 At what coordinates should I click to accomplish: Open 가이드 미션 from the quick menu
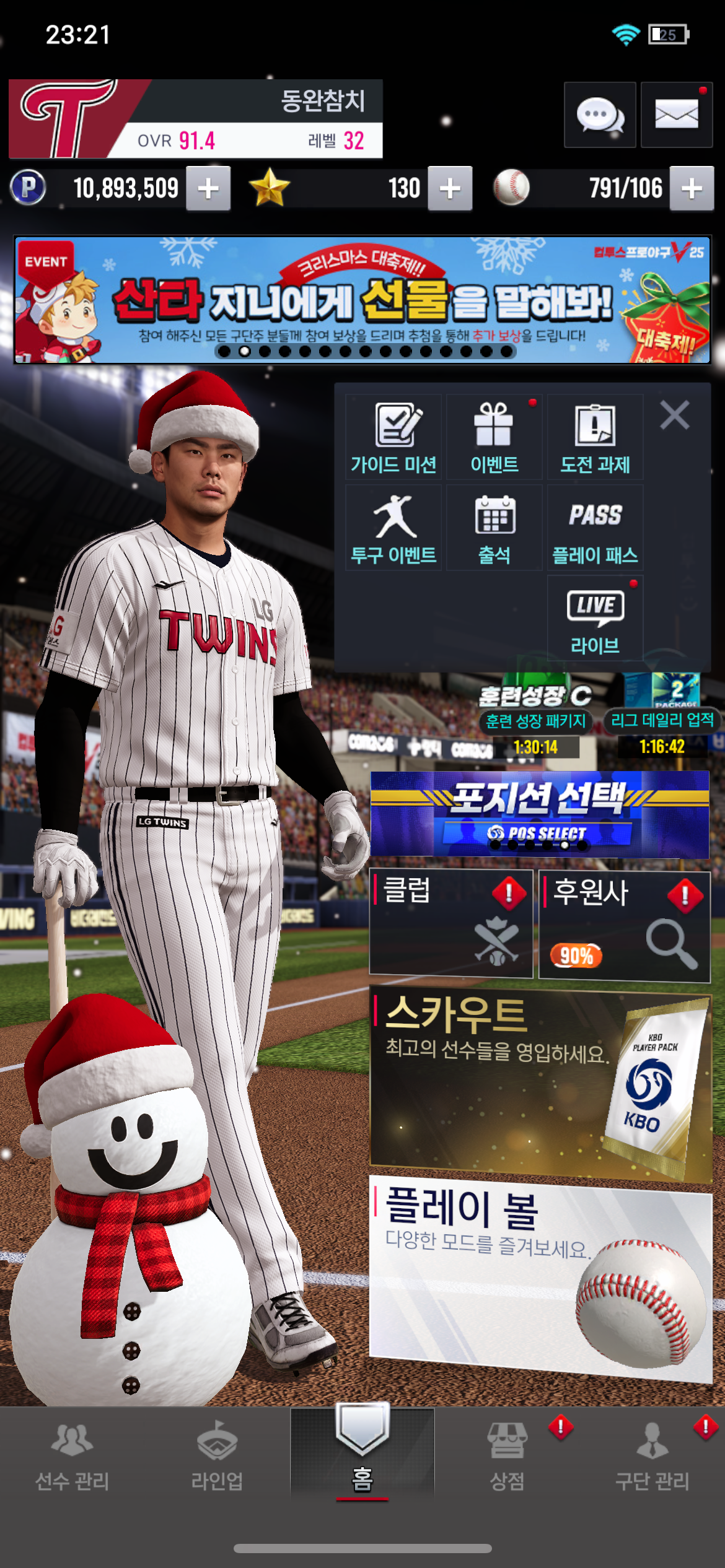(x=393, y=437)
